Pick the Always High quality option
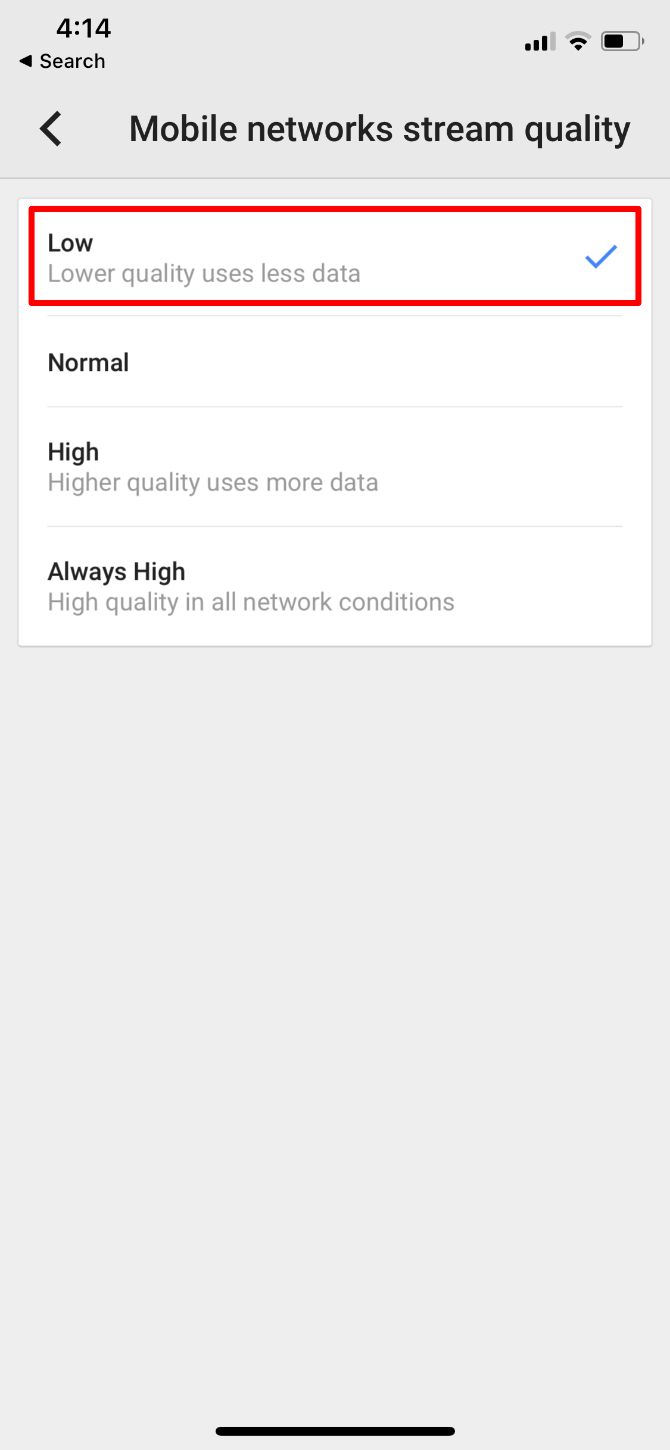 pyautogui.click(x=334, y=587)
